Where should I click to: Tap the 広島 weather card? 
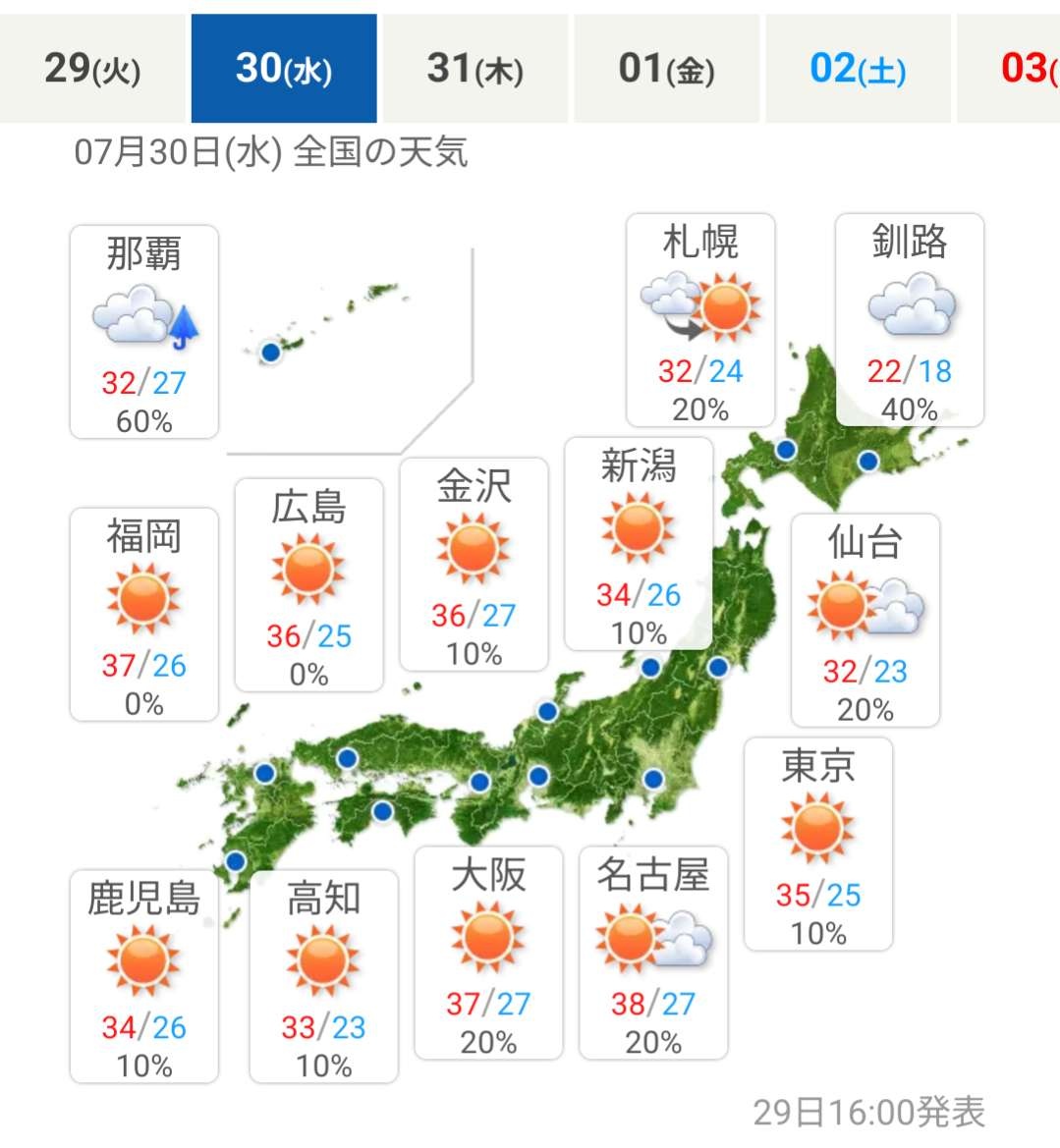308,585
